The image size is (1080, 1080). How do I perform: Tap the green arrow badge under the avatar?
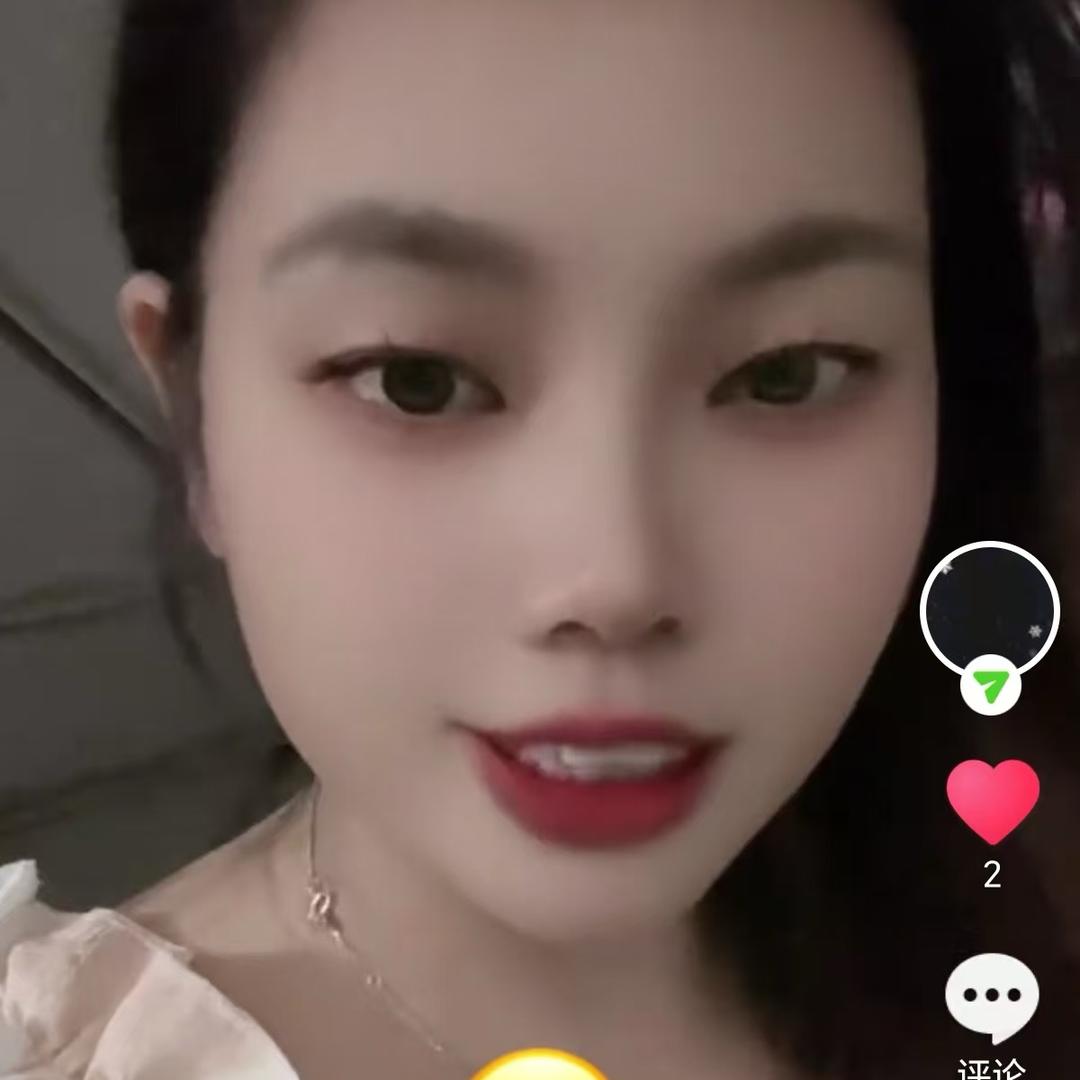point(990,686)
